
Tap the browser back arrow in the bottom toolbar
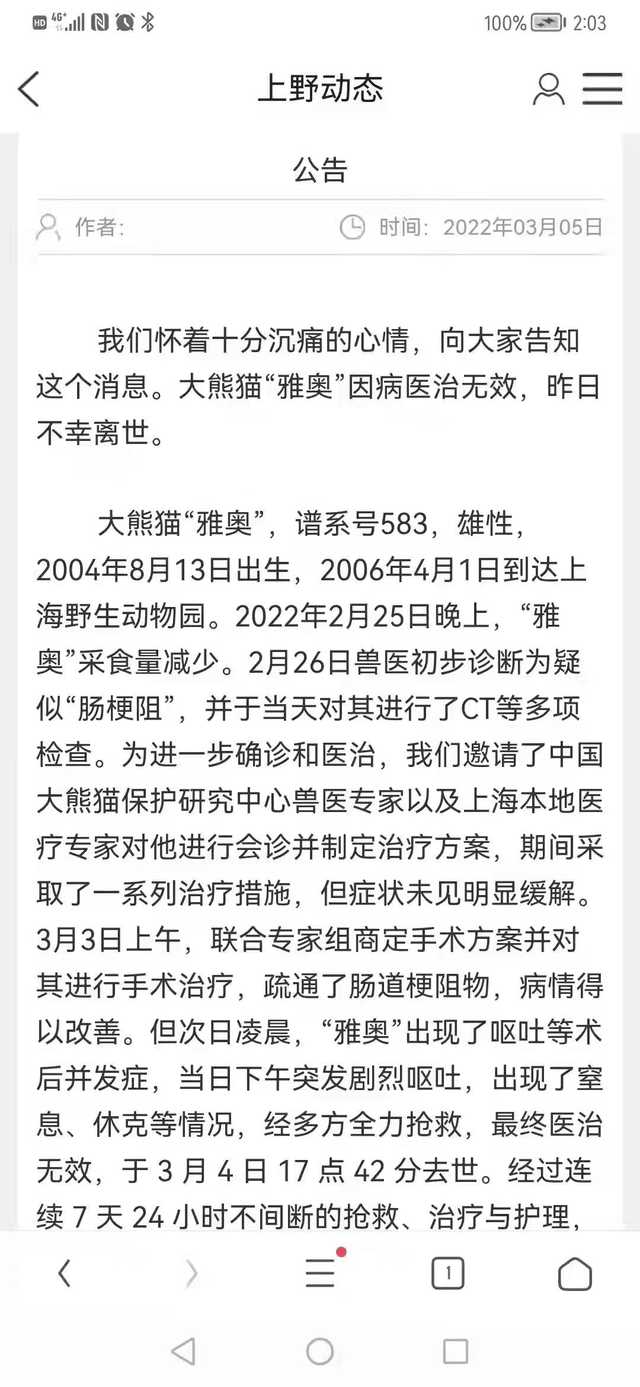pos(64,1273)
